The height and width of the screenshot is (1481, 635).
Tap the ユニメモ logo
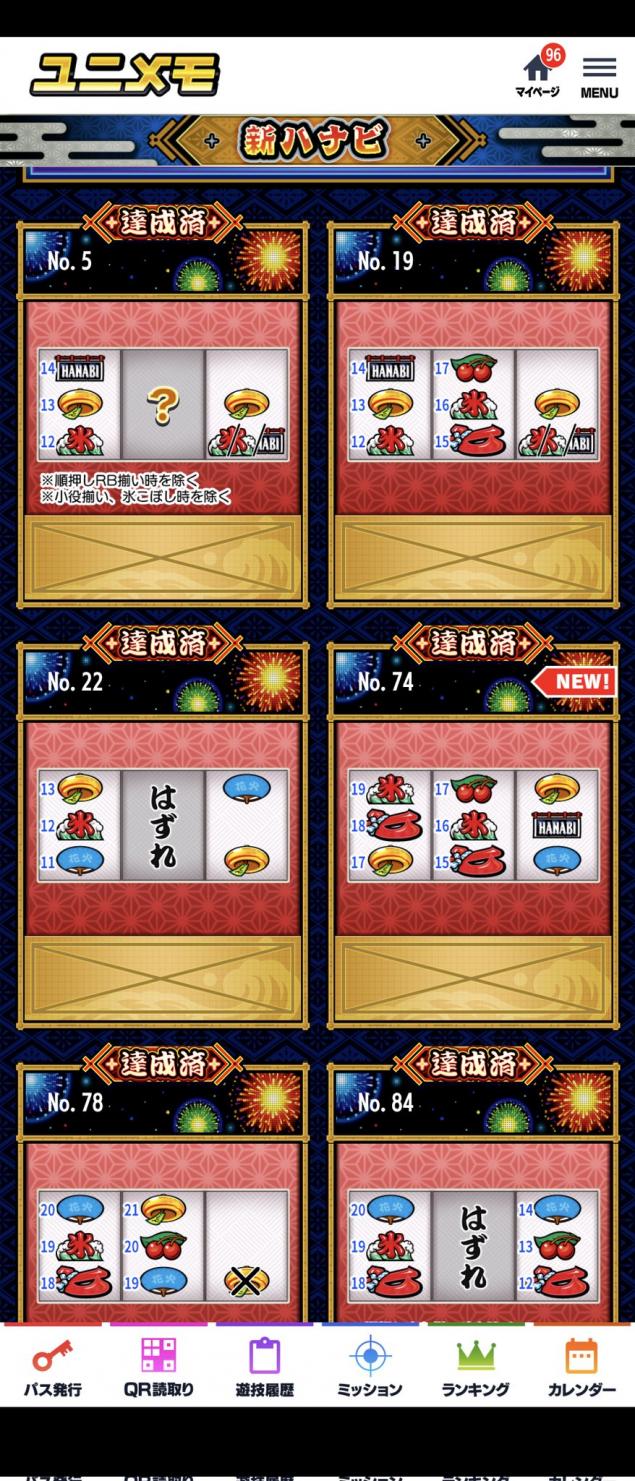(x=125, y=76)
